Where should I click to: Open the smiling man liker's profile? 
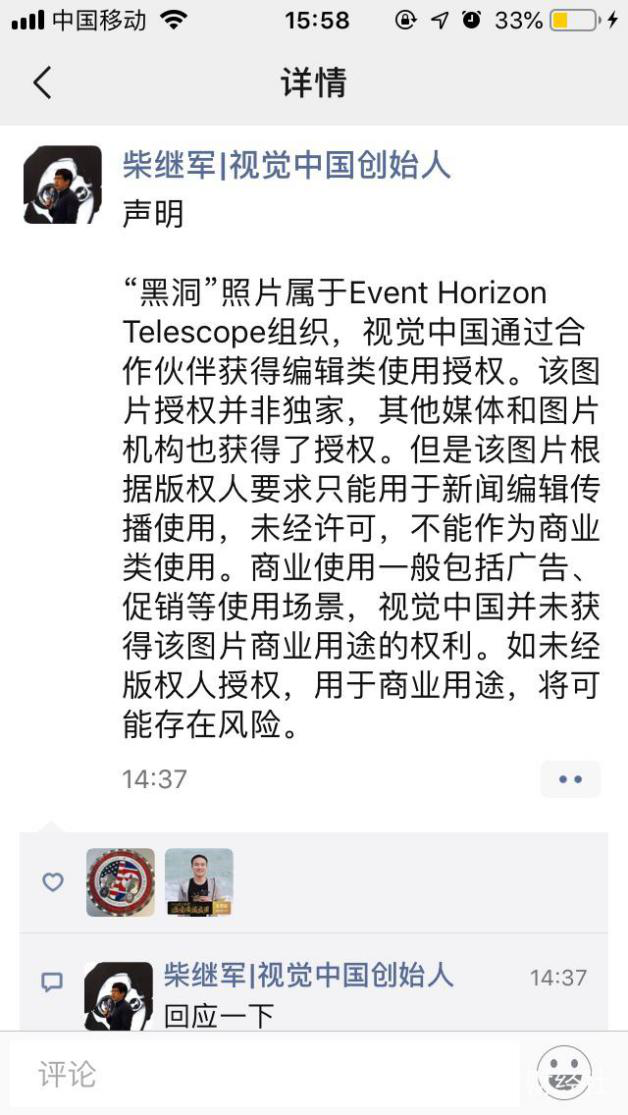[199, 882]
